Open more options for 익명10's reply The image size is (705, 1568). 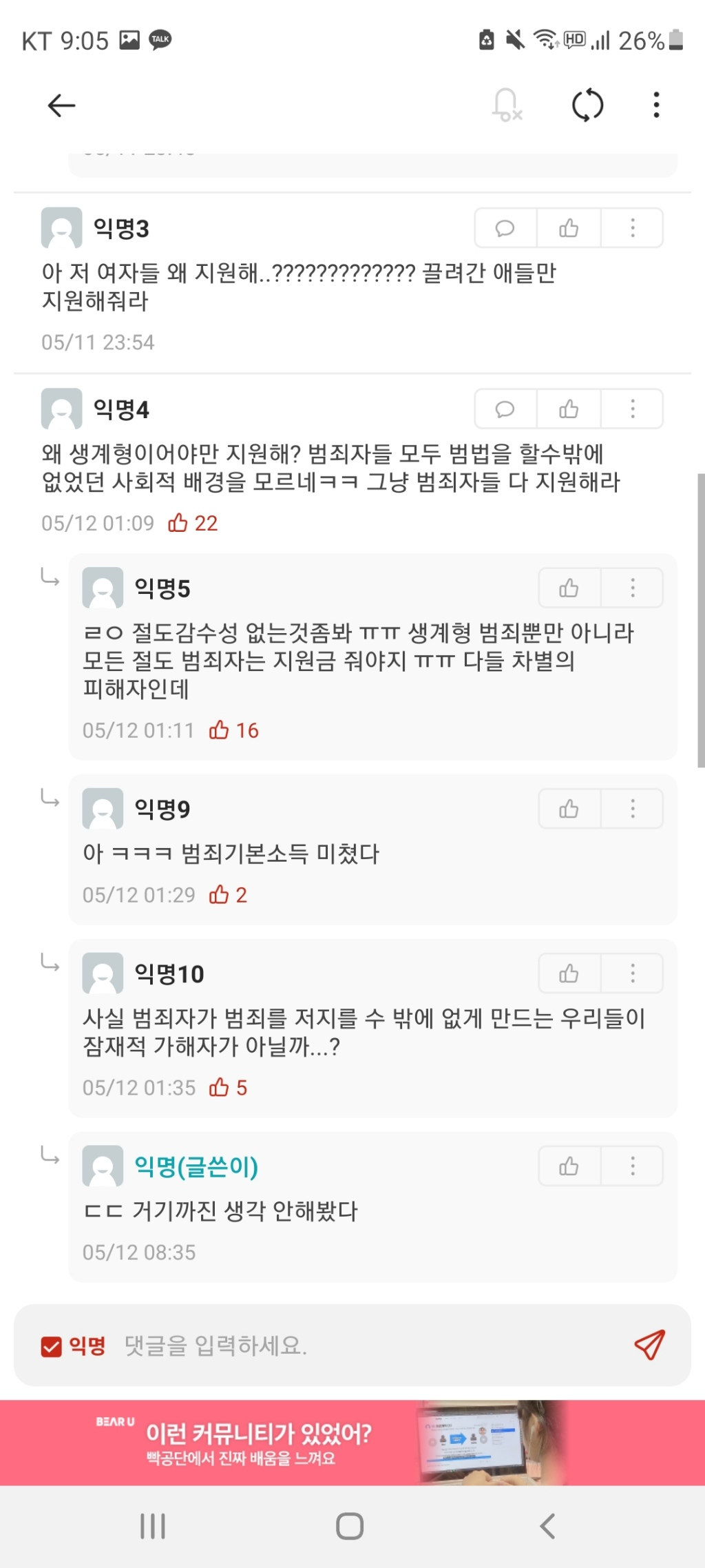coord(633,973)
